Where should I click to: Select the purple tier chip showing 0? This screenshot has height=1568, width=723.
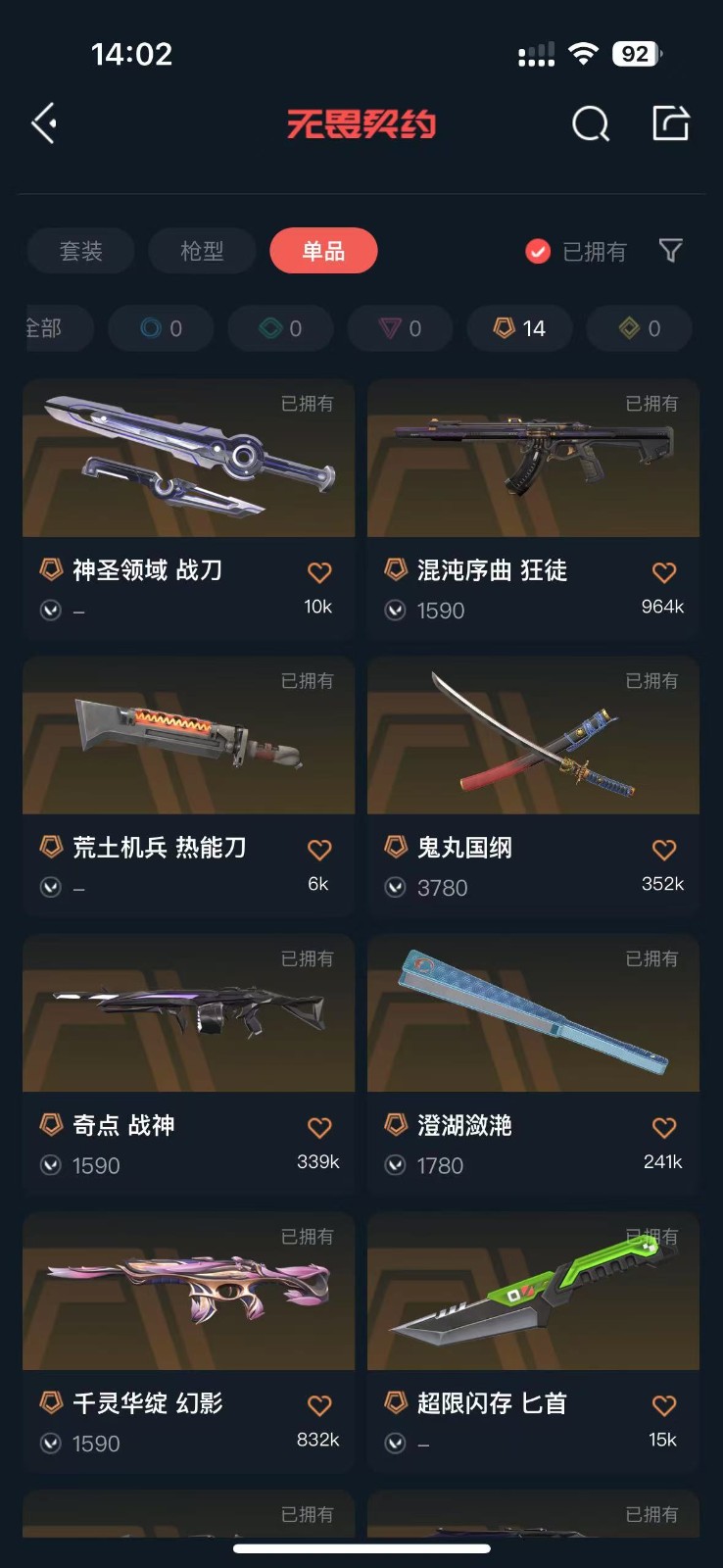pos(400,328)
